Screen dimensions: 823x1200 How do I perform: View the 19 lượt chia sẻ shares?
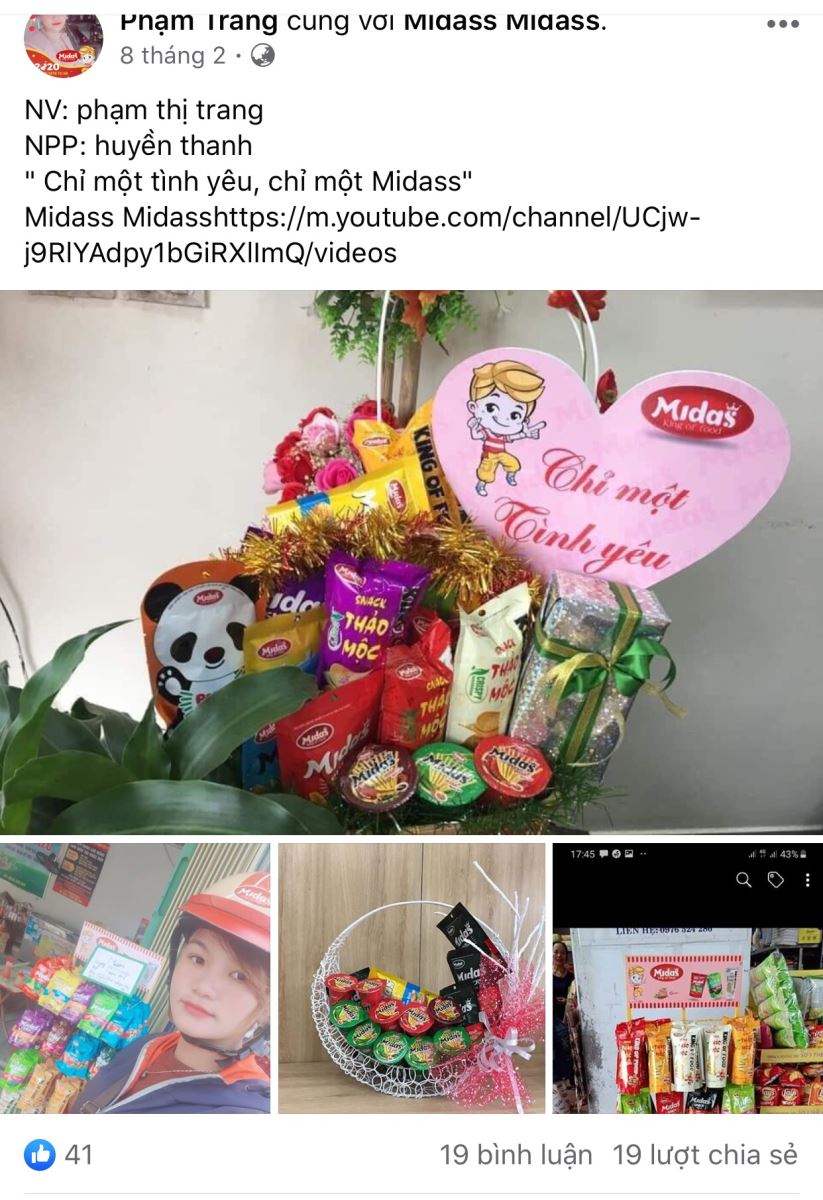point(705,1155)
